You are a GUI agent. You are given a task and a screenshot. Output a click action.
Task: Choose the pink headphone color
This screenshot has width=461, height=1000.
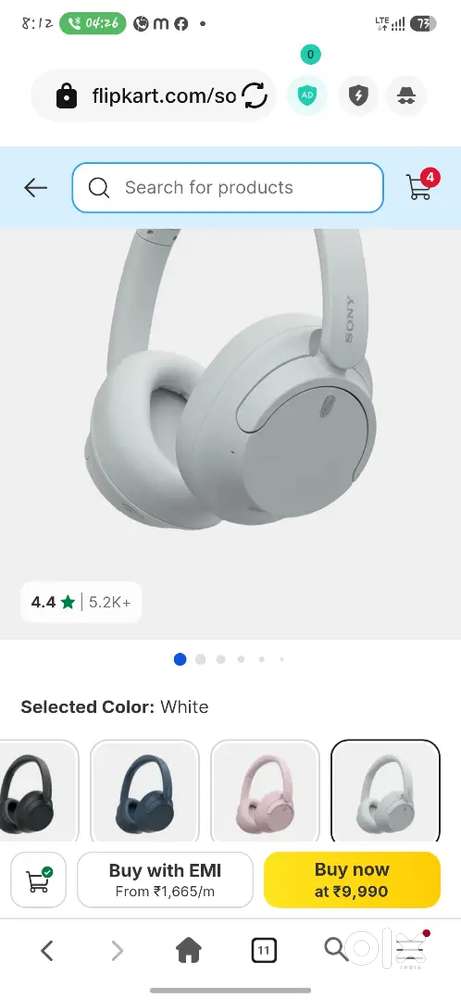pyautogui.click(x=265, y=791)
